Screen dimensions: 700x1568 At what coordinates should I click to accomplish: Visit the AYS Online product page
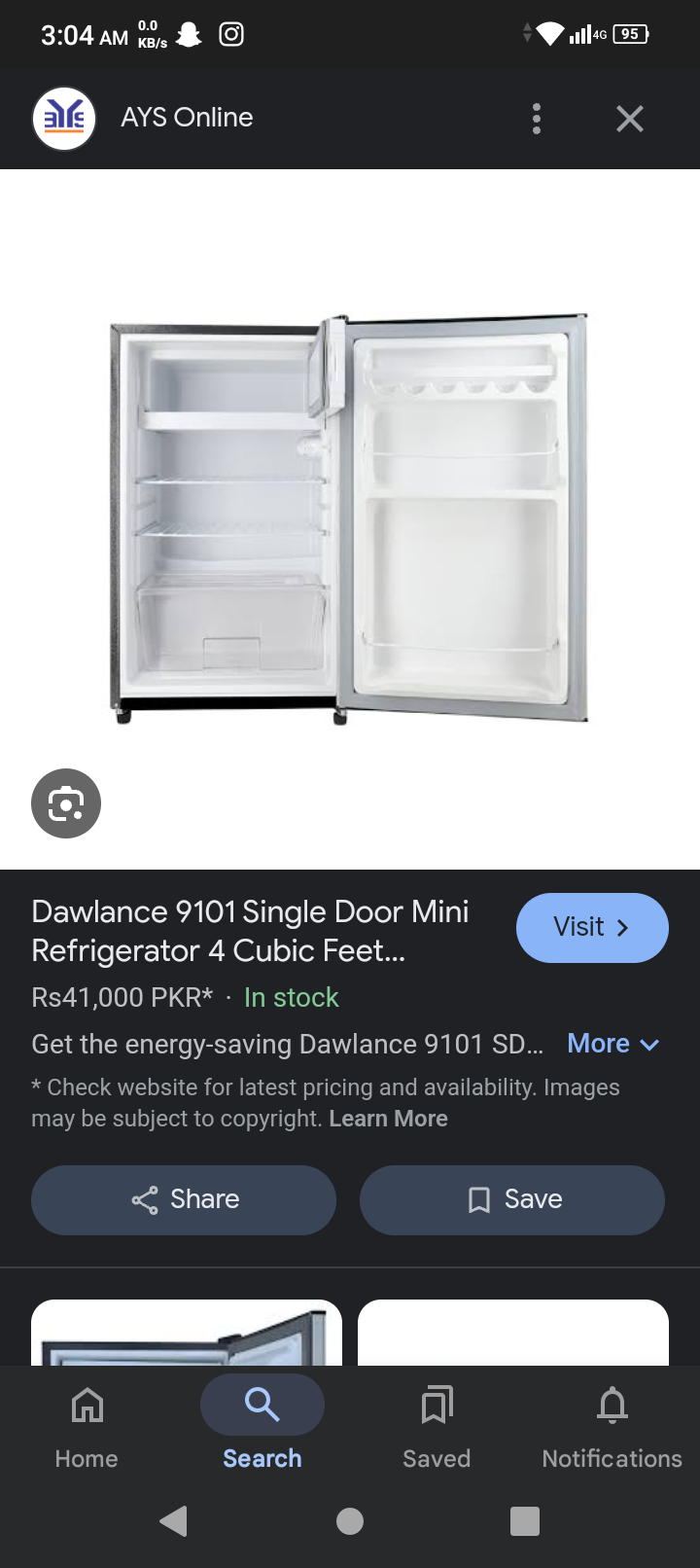[591, 927]
